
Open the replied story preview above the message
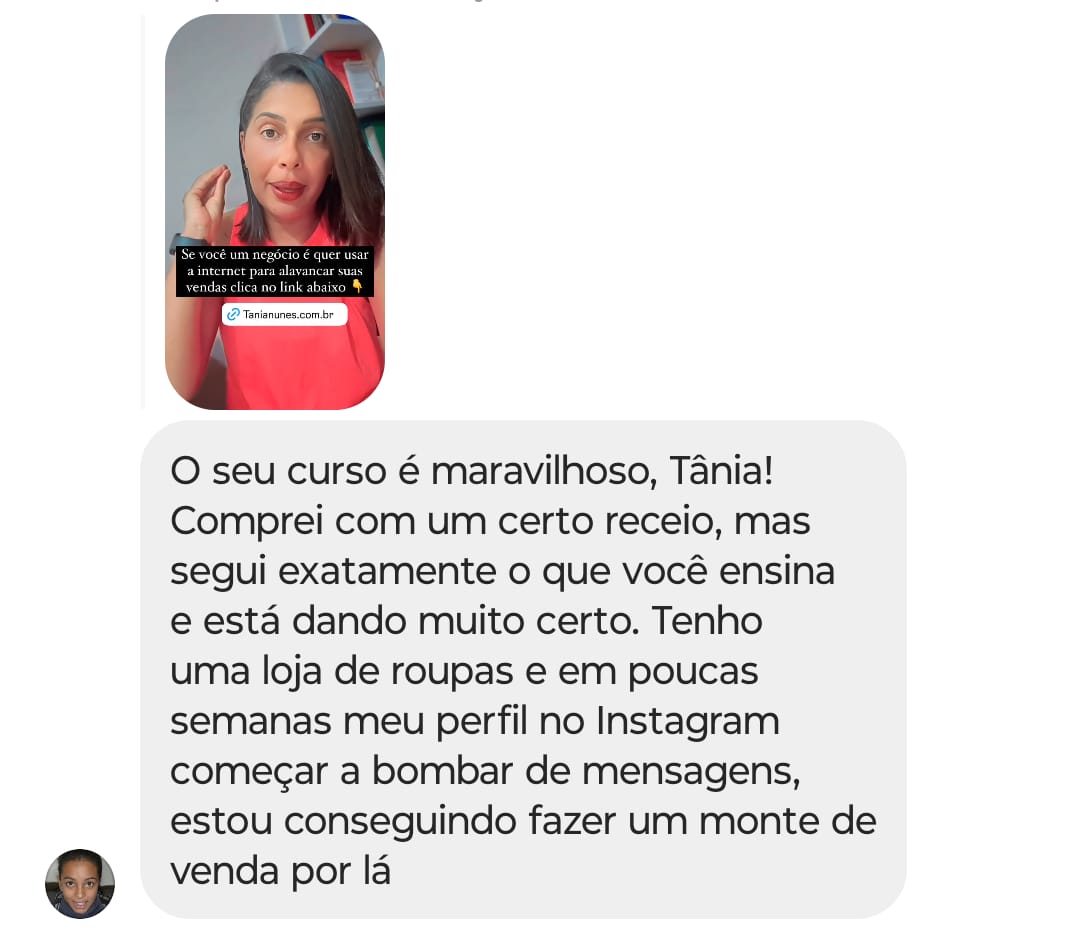click(275, 212)
